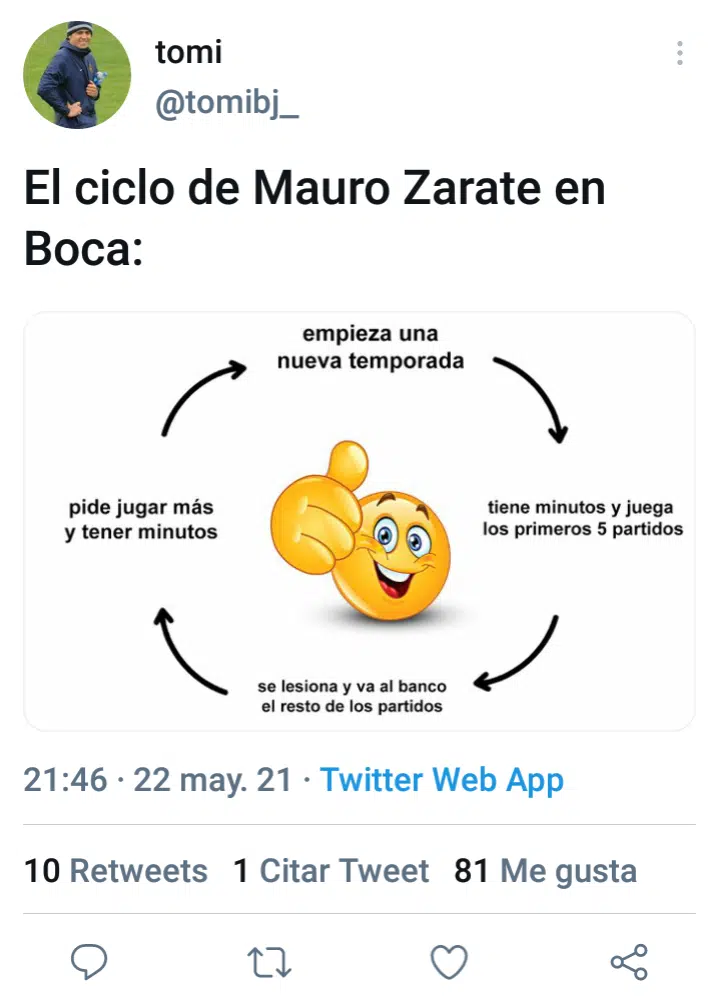Image resolution: width=719 pixels, height=996 pixels.
Task: Open the attached cycle meme image
Action: click(359, 521)
